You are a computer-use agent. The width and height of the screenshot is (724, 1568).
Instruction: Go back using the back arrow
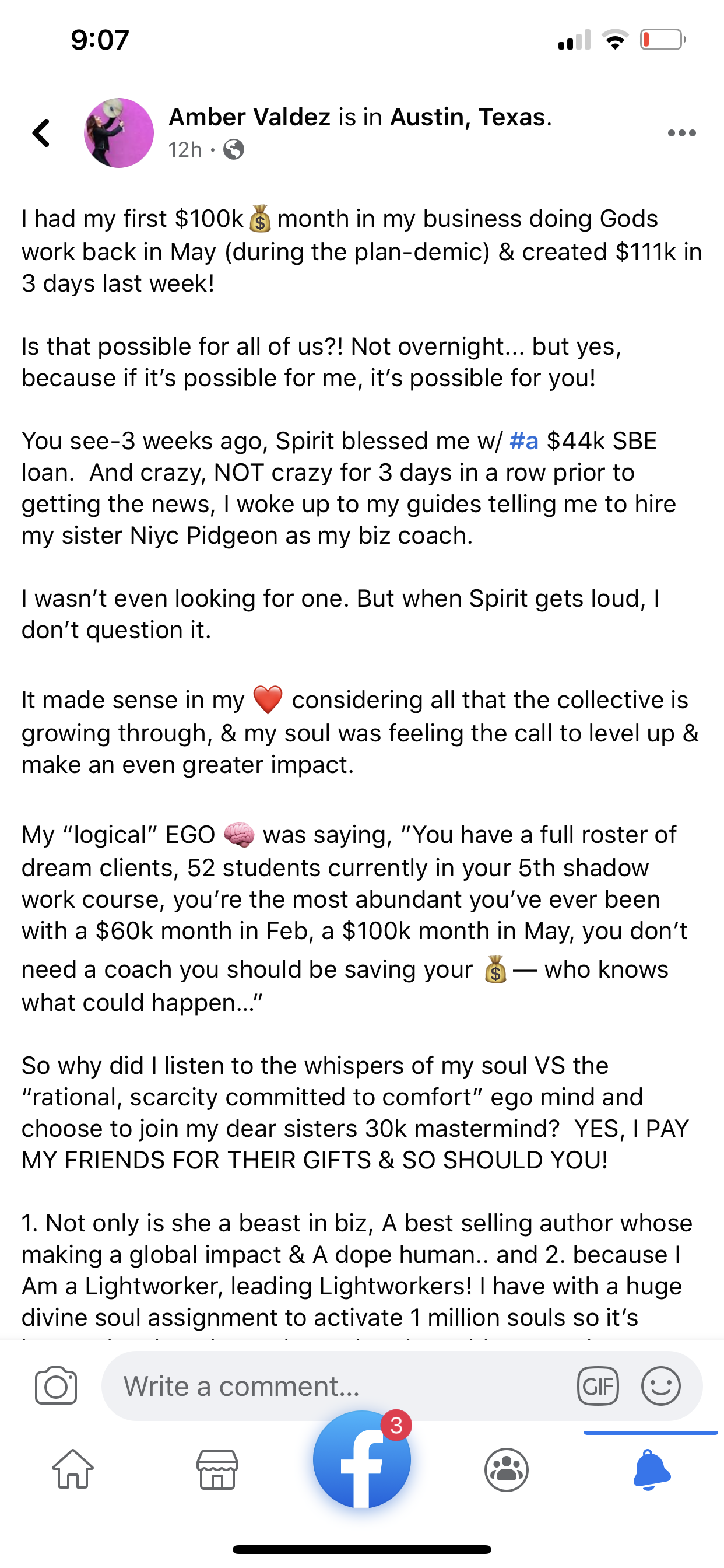(41, 132)
